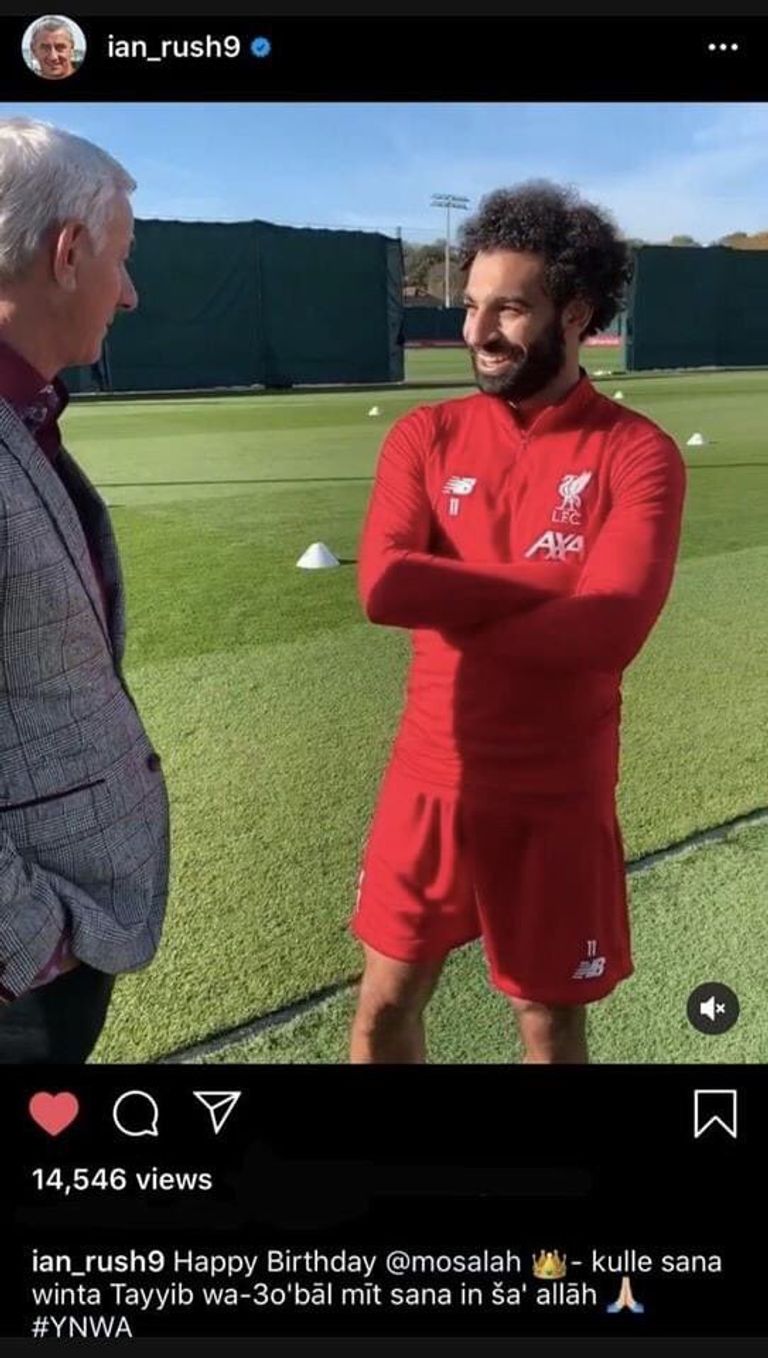Open the comments on this post
This screenshot has width=768, height=1358.
(136, 1113)
